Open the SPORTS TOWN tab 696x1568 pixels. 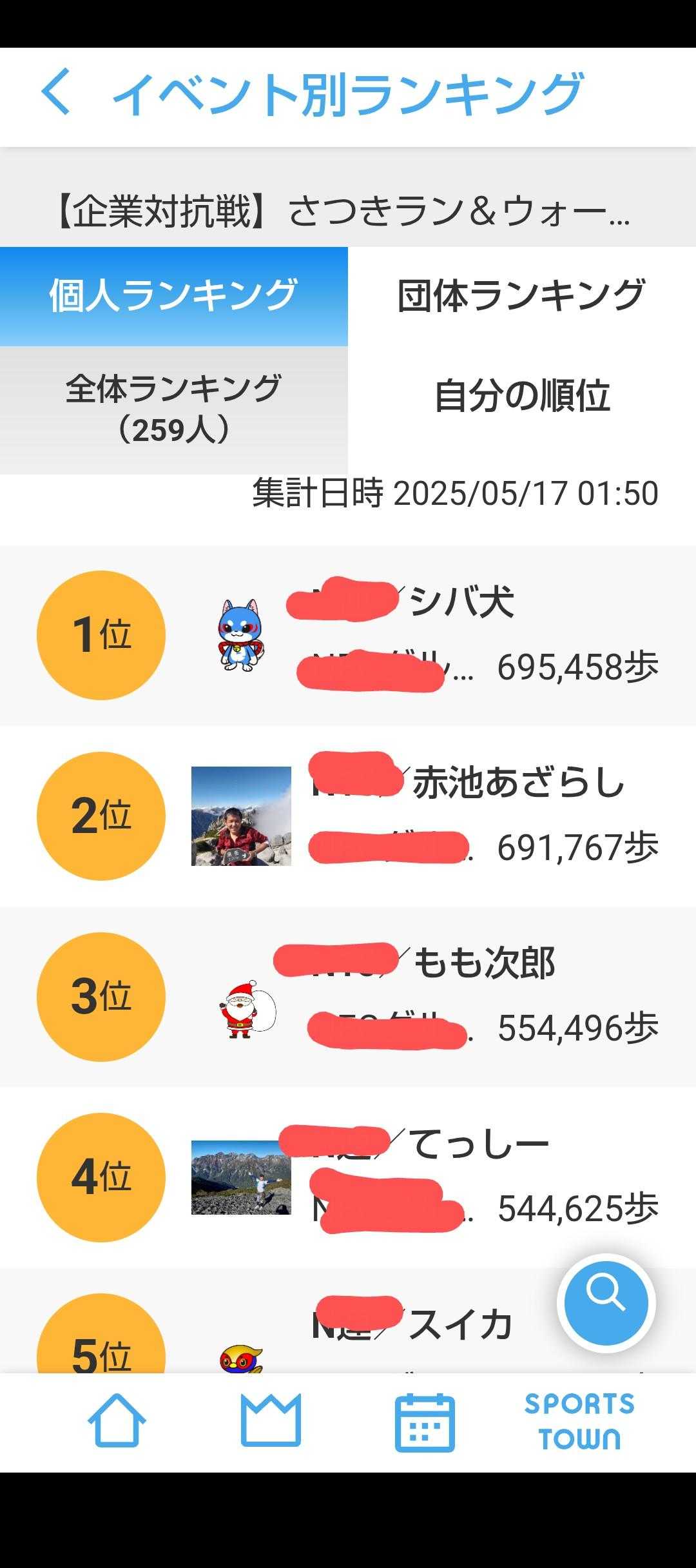click(x=579, y=1422)
